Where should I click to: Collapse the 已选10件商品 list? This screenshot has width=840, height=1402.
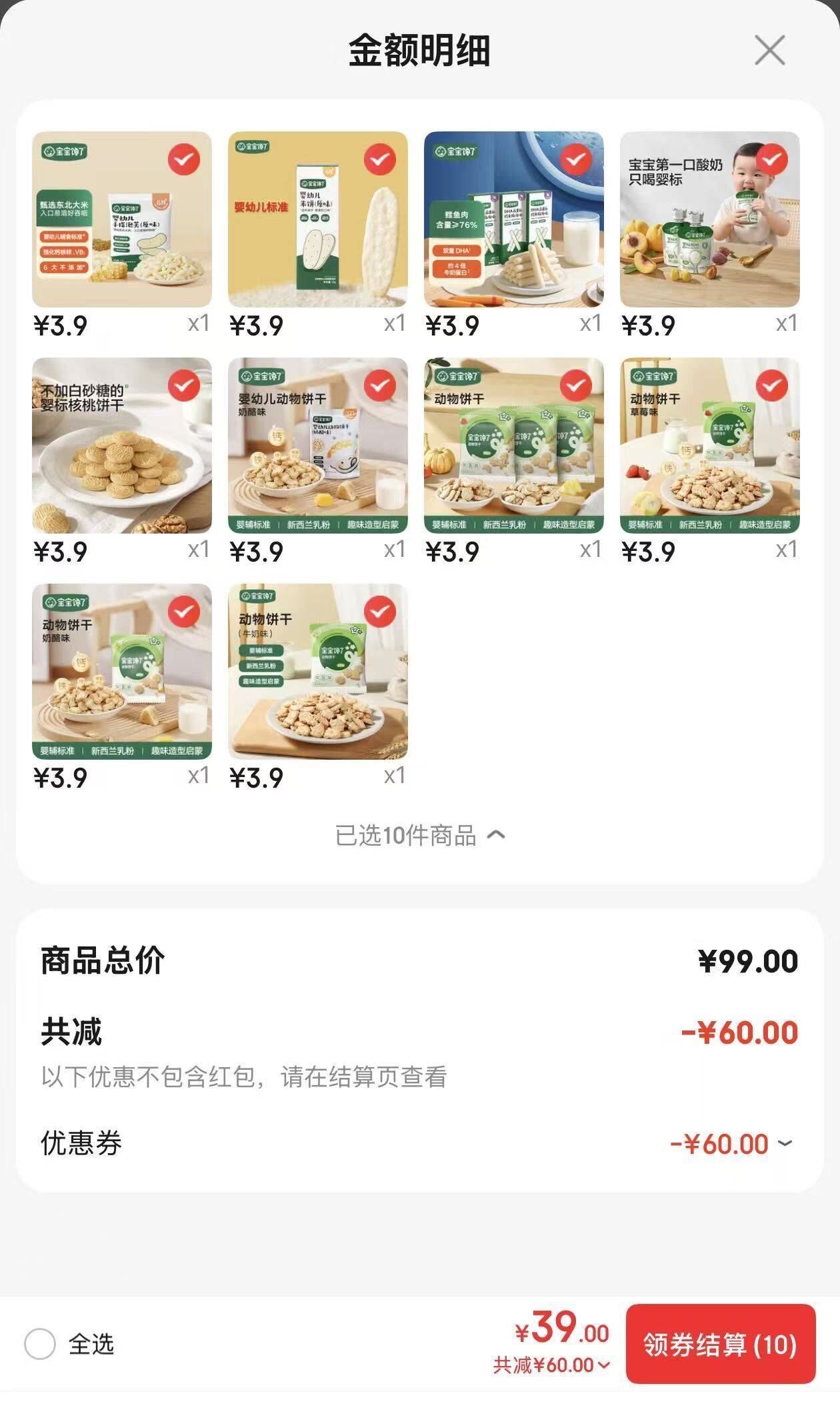click(420, 835)
